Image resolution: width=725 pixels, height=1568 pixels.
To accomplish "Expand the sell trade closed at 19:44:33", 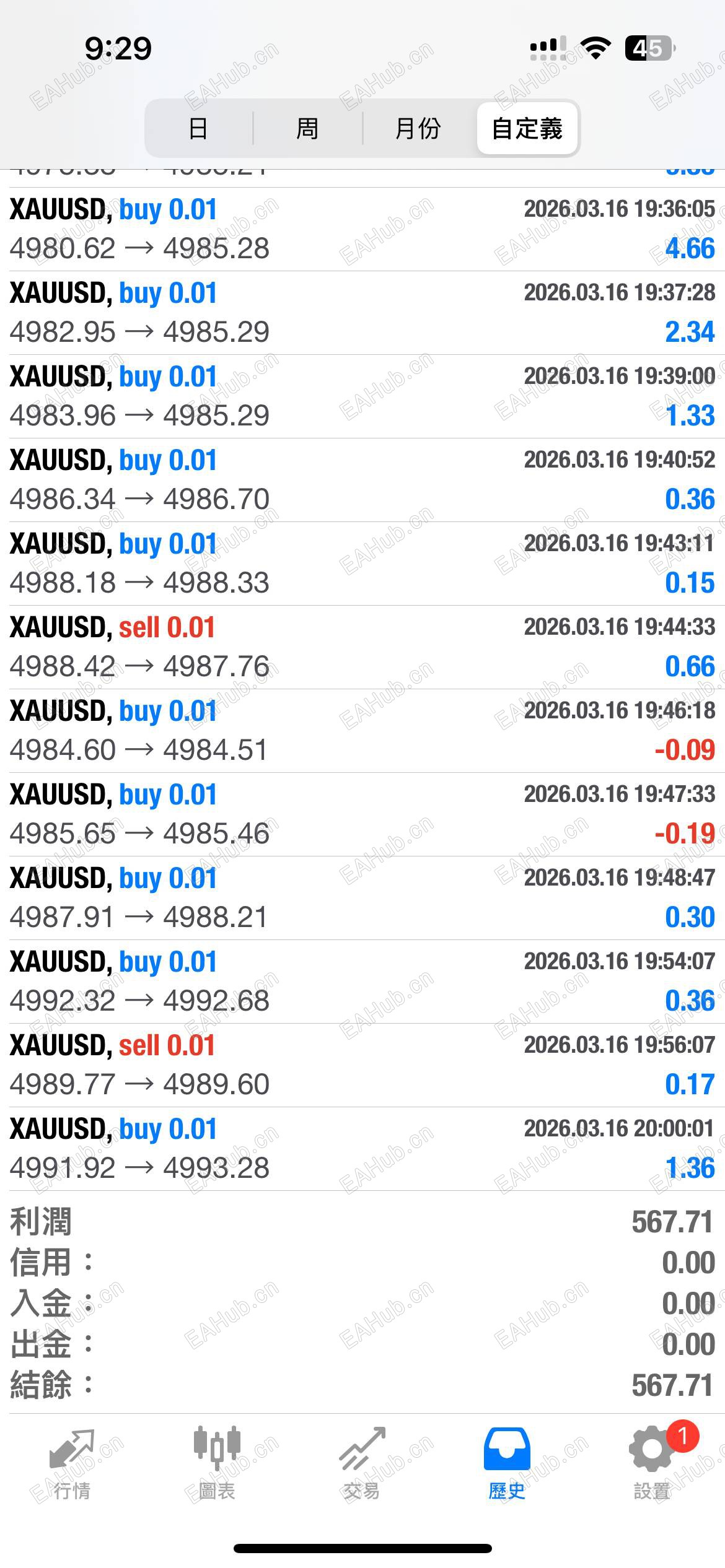I will (362, 647).
